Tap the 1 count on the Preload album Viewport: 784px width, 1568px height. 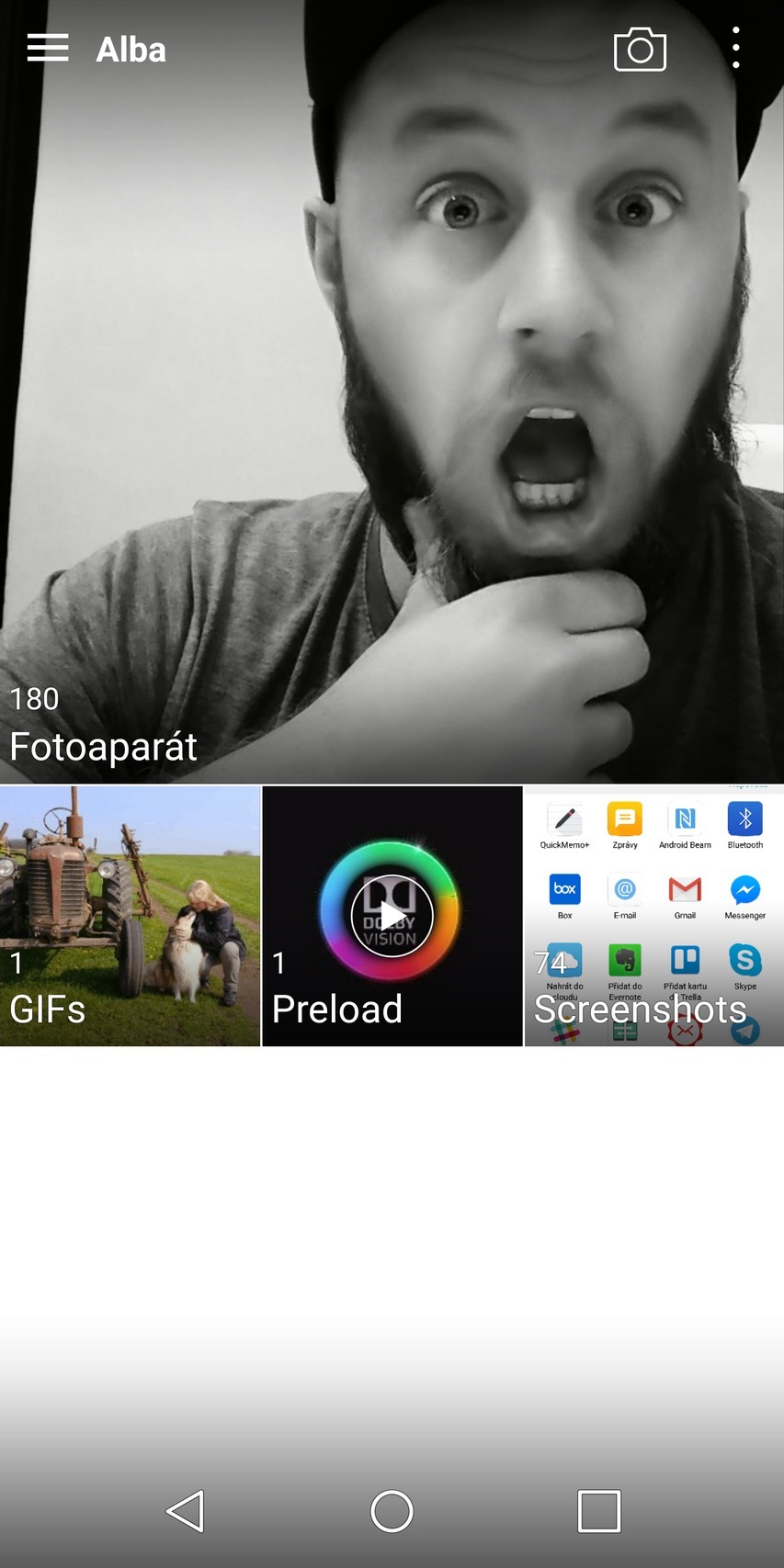[x=277, y=964]
